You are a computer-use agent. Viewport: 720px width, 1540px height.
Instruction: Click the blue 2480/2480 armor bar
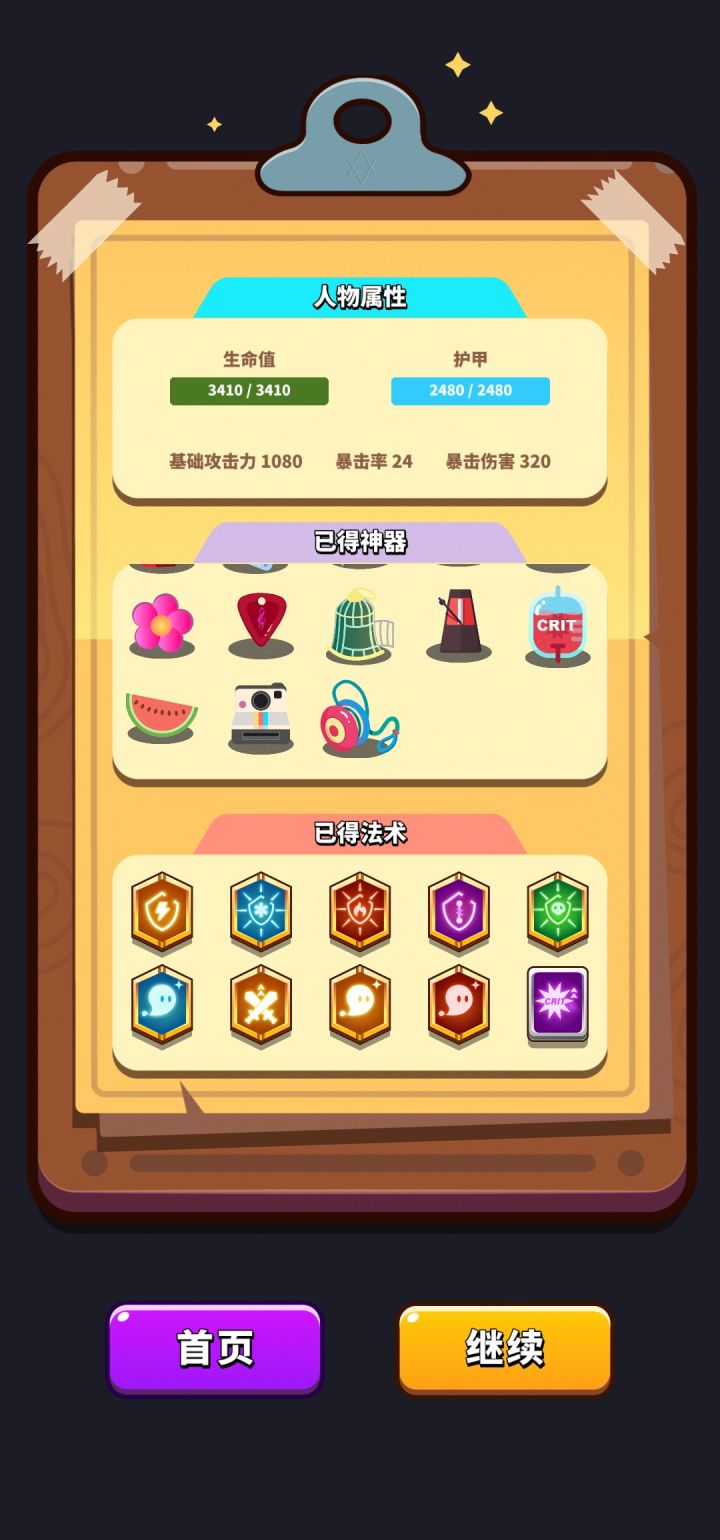point(471,391)
